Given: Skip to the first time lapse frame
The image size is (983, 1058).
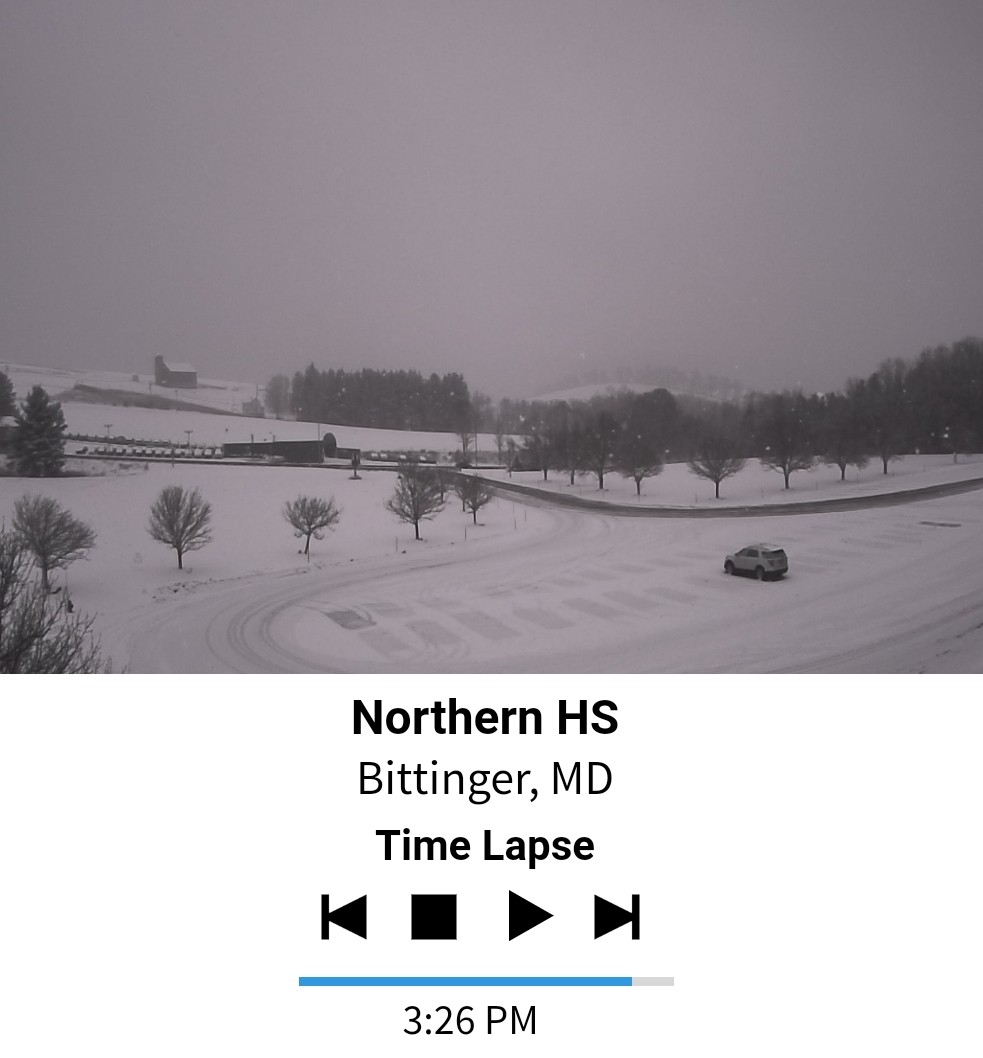Looking at the screenshot, I should (x=344, y=917).
